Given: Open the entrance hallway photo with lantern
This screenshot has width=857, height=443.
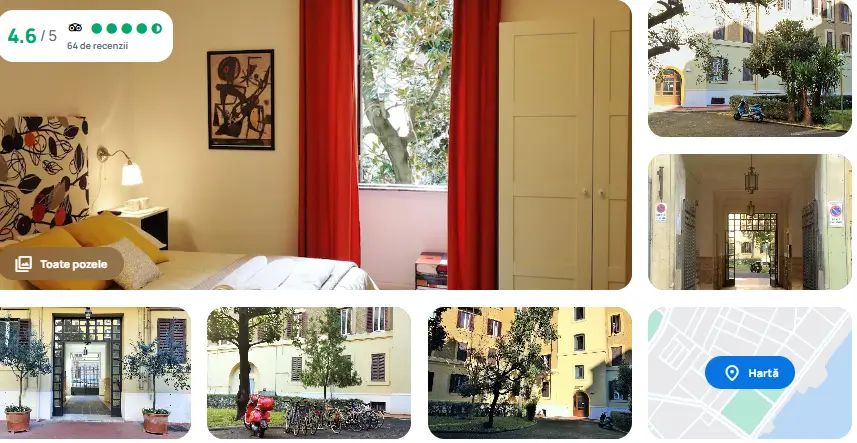Looking at the screenshot, I should 749,222.
